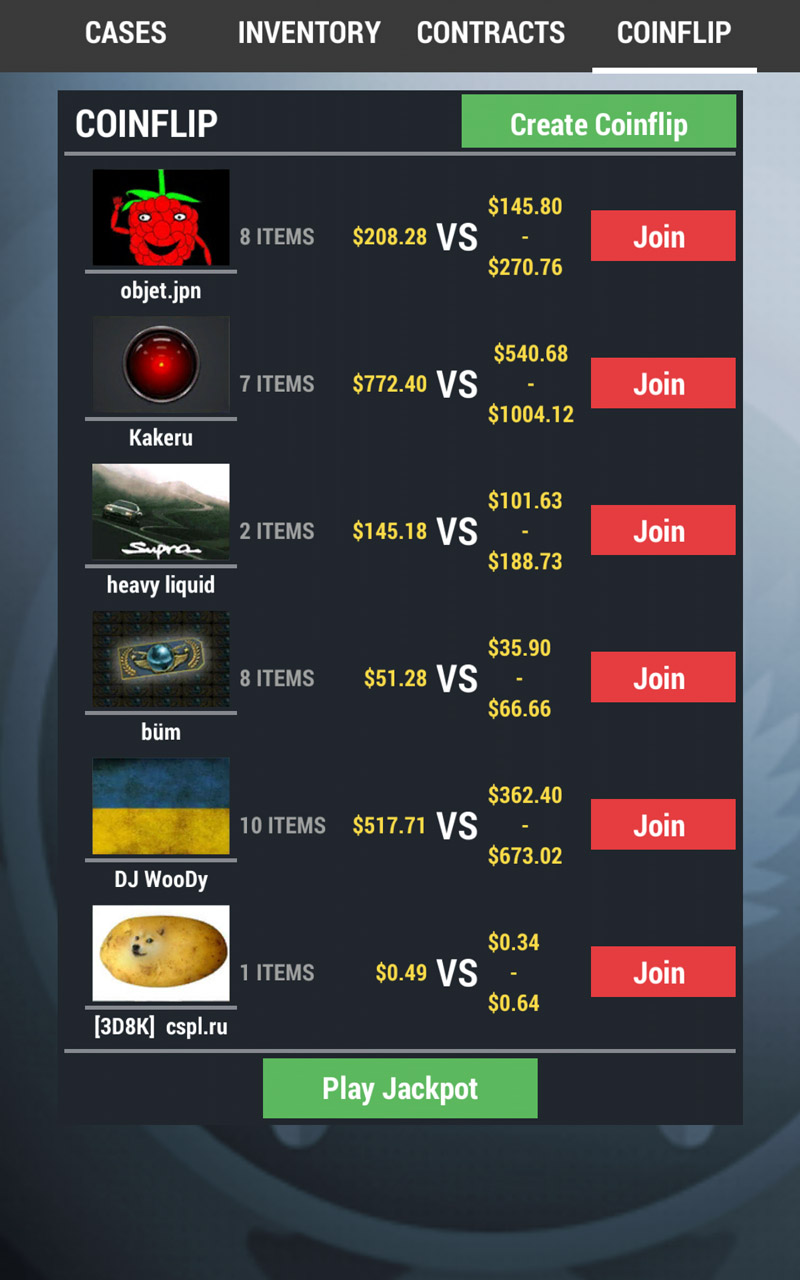This screenshot has width=800, height=1280.
Task: Tap the Create Coinflip button
Action: (598, 123)
